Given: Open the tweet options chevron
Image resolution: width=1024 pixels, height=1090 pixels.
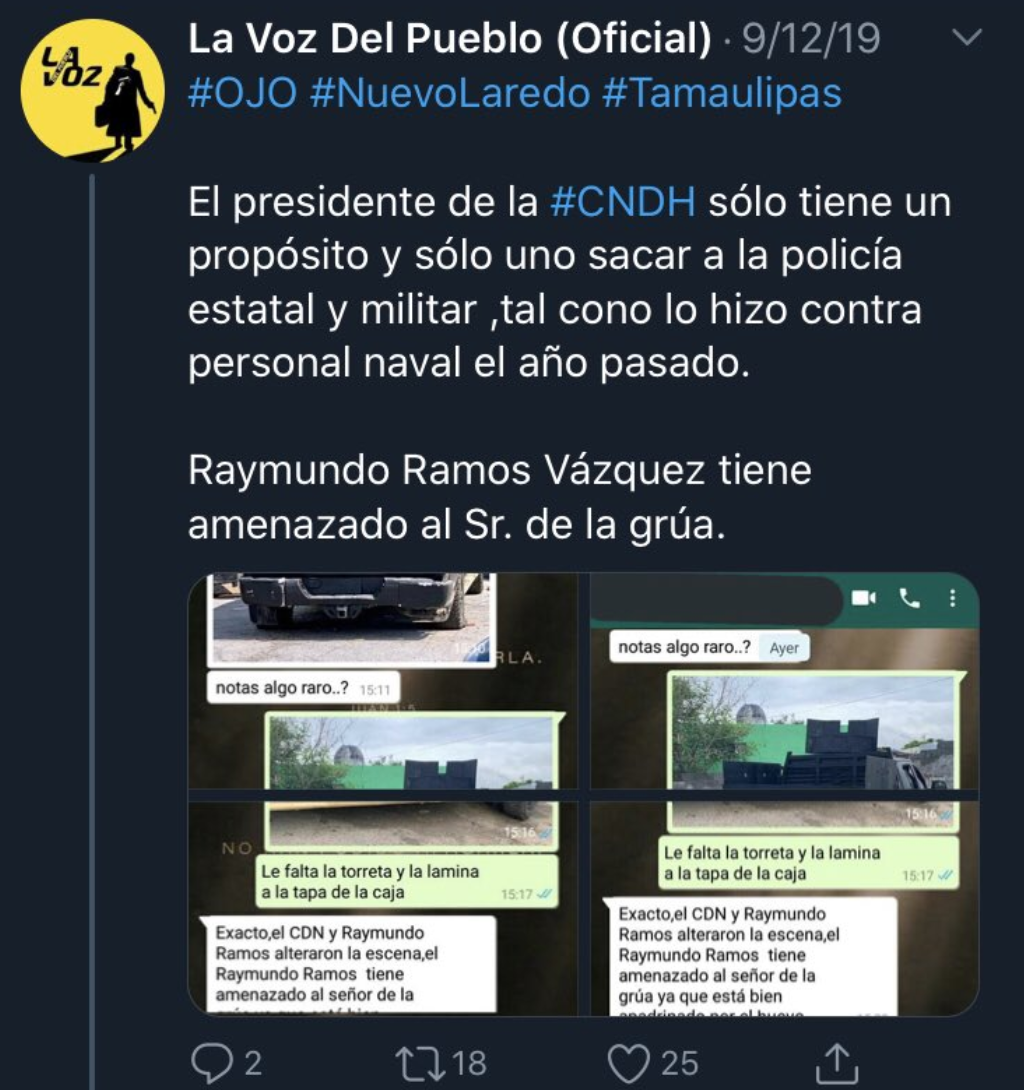Looking at the screenshot, I should (967, 39).
